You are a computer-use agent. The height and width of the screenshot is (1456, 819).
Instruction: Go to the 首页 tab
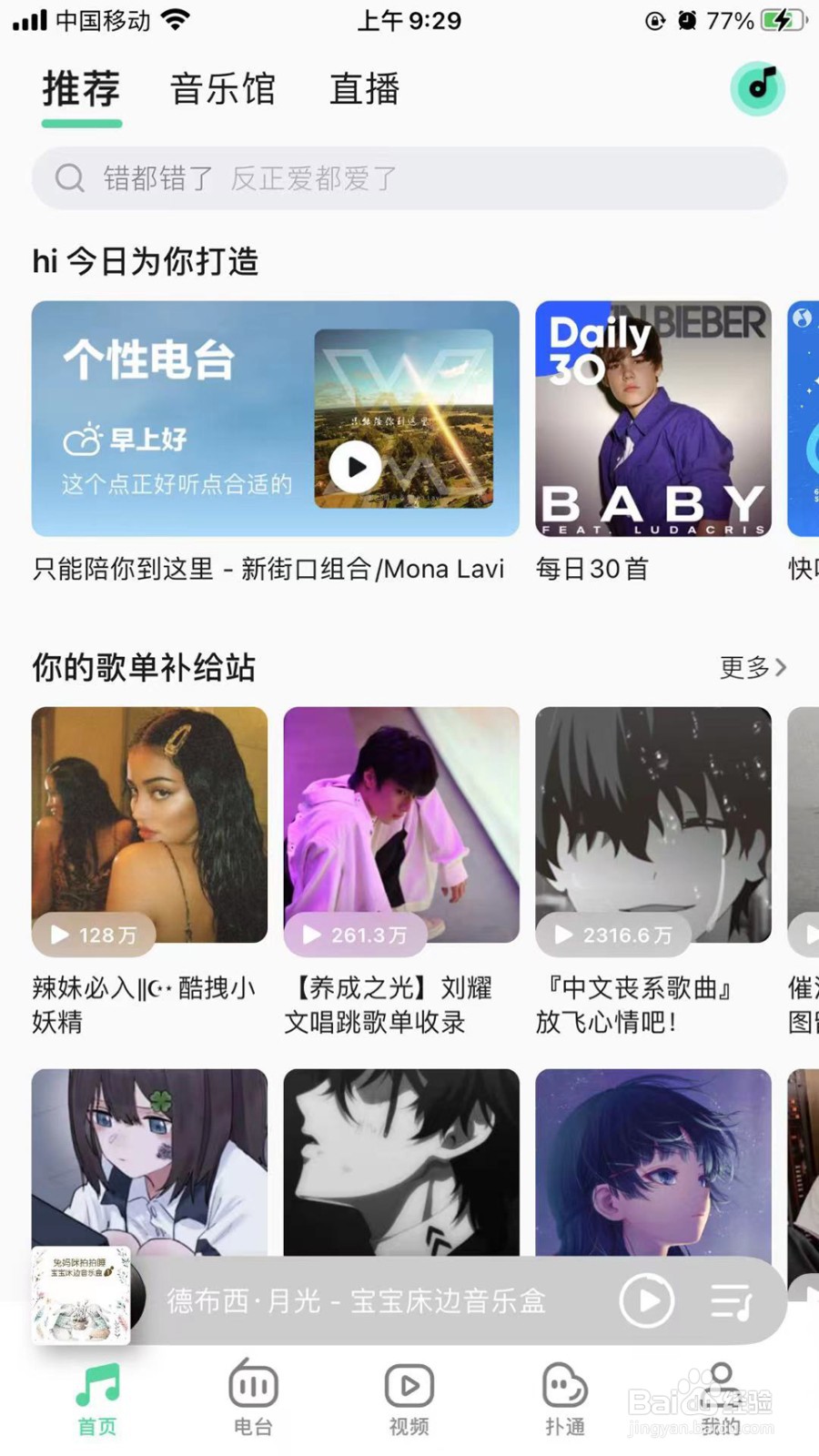pyautogui.click(x=97, y=1400)
